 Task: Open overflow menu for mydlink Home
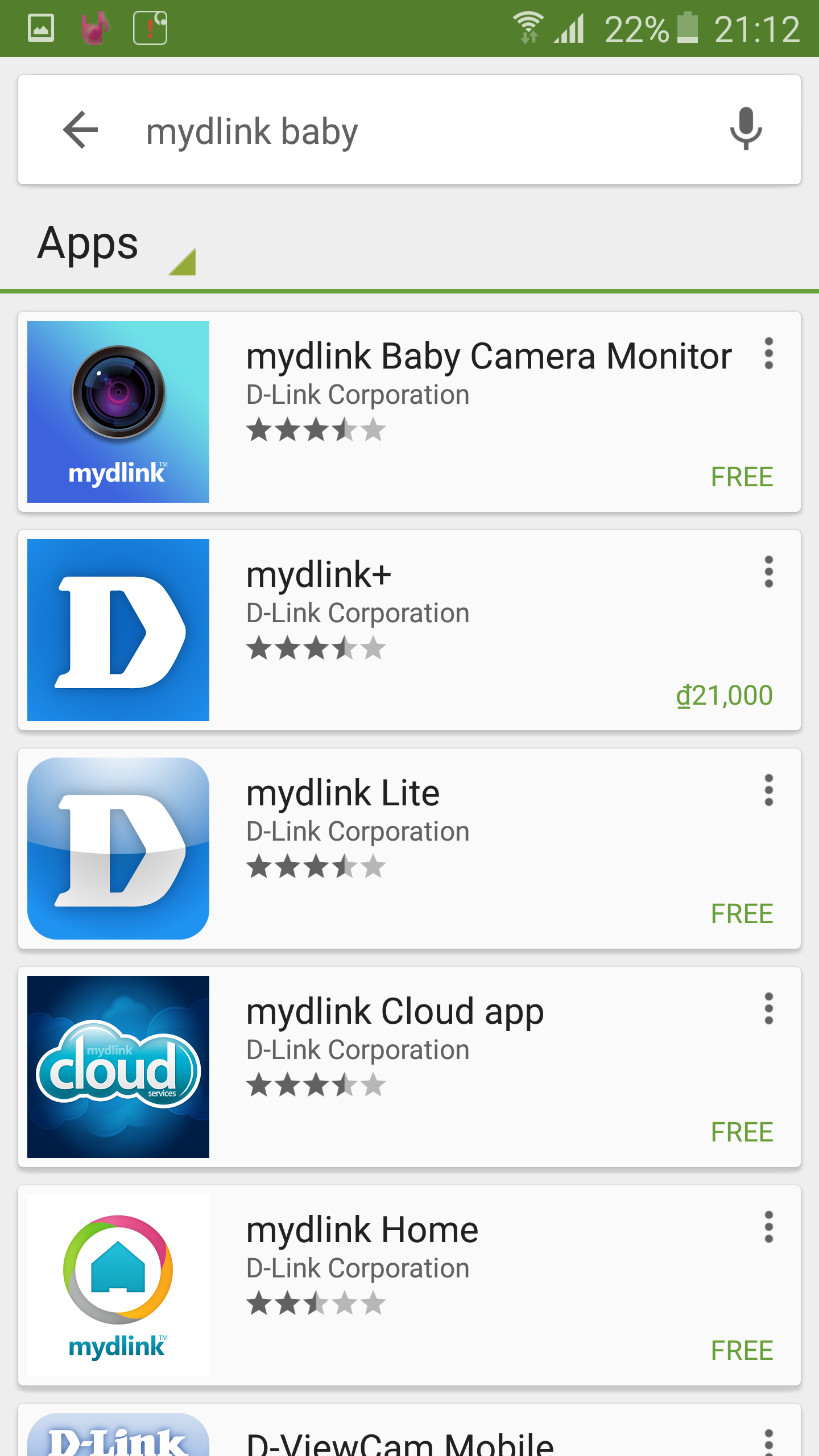coord(768,1227)
